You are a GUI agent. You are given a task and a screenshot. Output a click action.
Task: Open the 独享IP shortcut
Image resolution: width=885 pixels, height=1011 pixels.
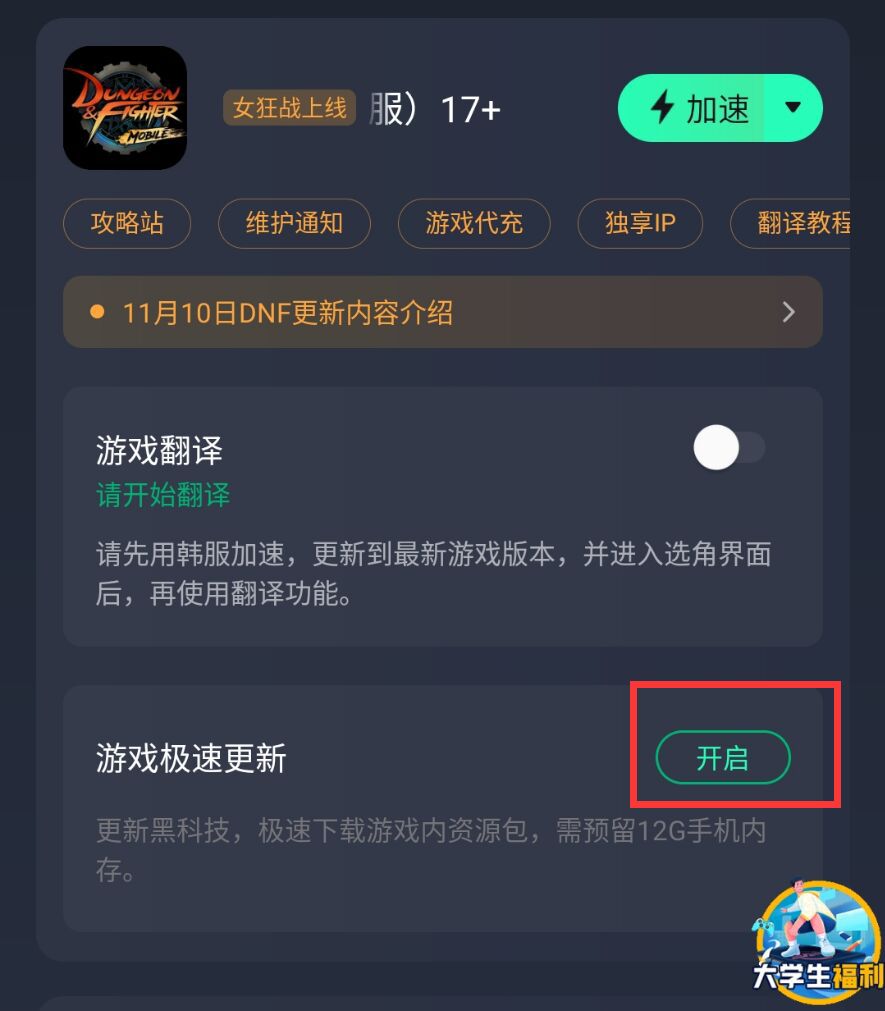(640, 224)
